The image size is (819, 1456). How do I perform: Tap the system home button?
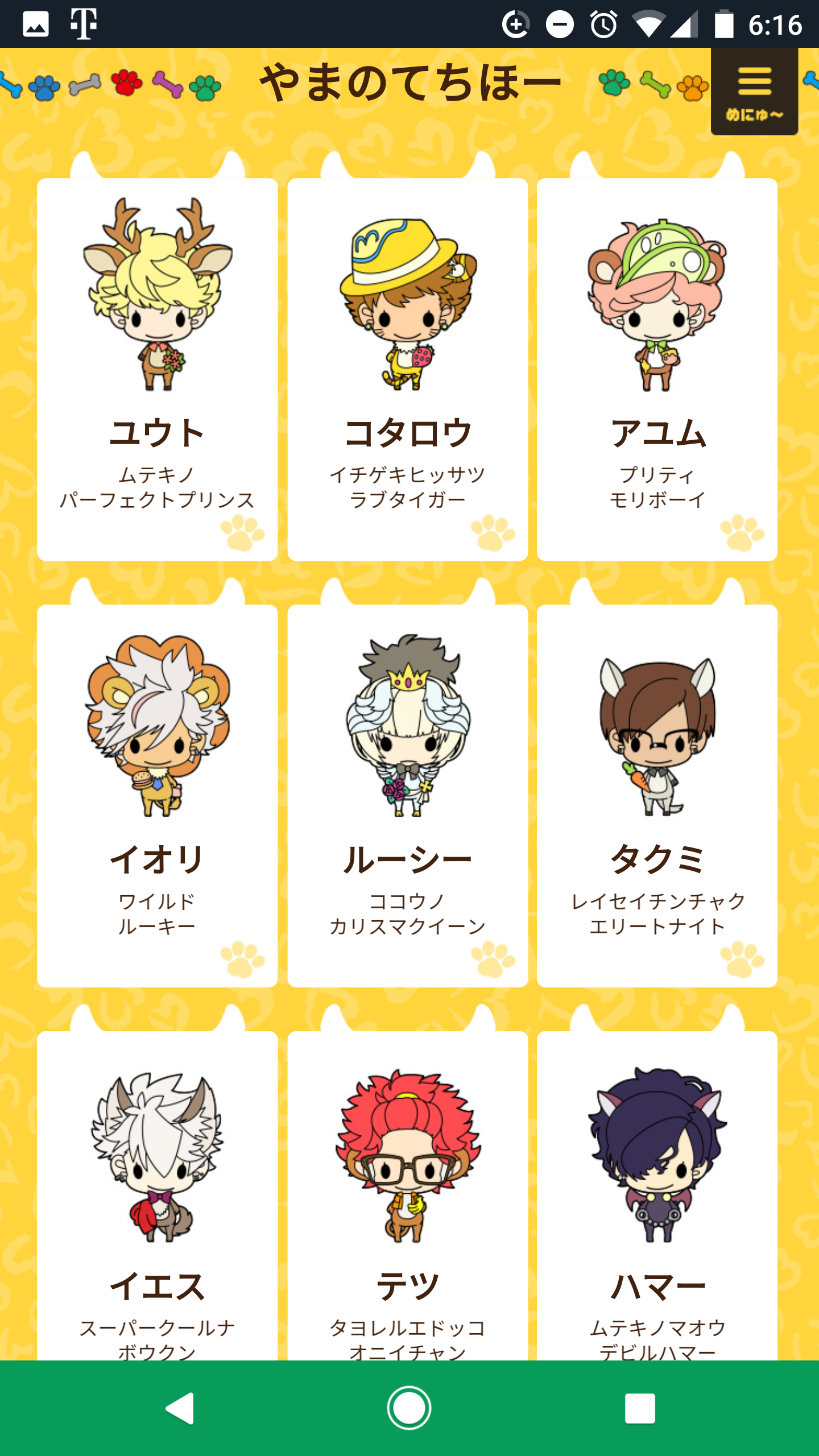coord(409,1408)
